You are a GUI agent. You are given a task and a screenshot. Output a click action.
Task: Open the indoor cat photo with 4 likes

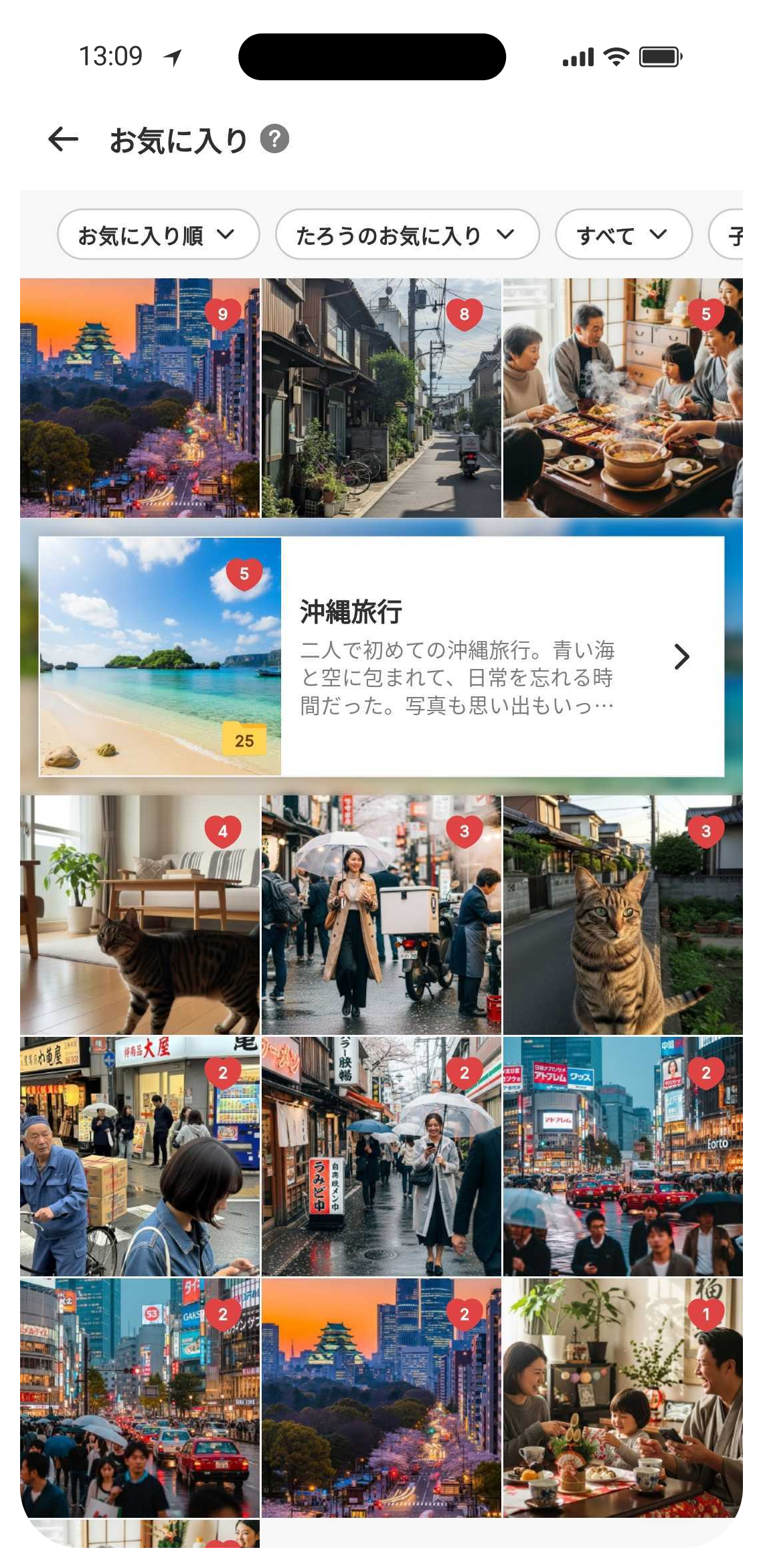tap(139, 914)
